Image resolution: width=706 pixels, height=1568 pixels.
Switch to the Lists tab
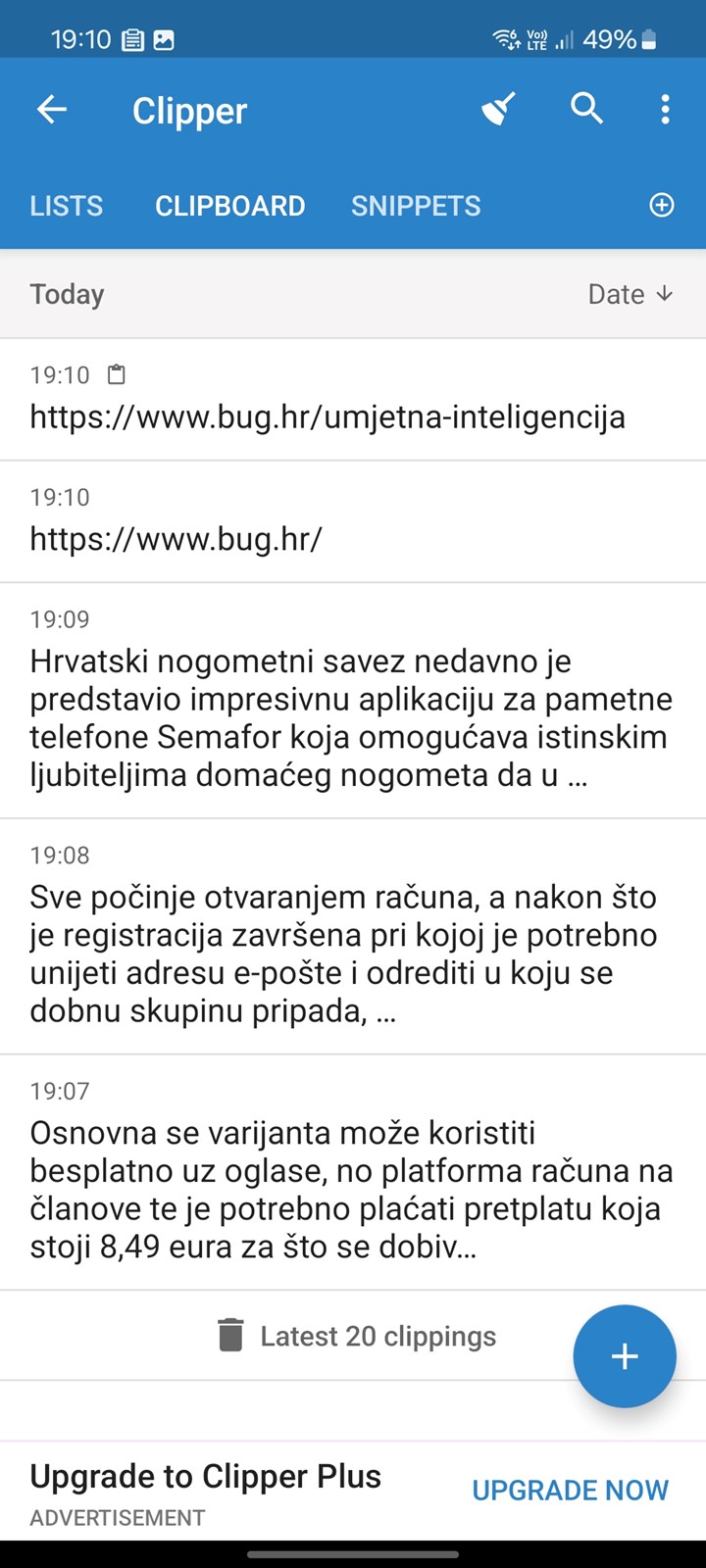[66, 206]
